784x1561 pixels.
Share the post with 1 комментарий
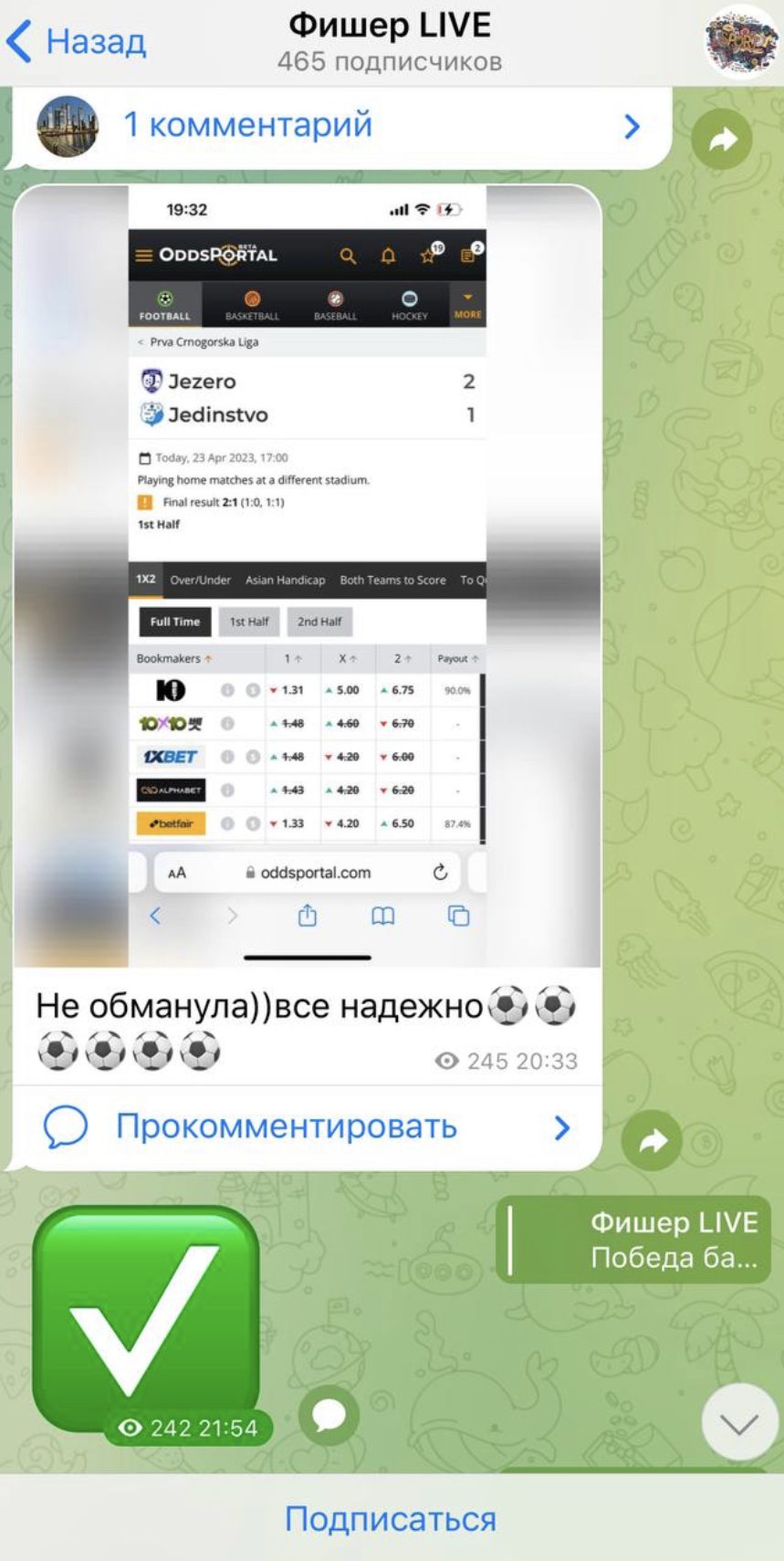[722, 140]
